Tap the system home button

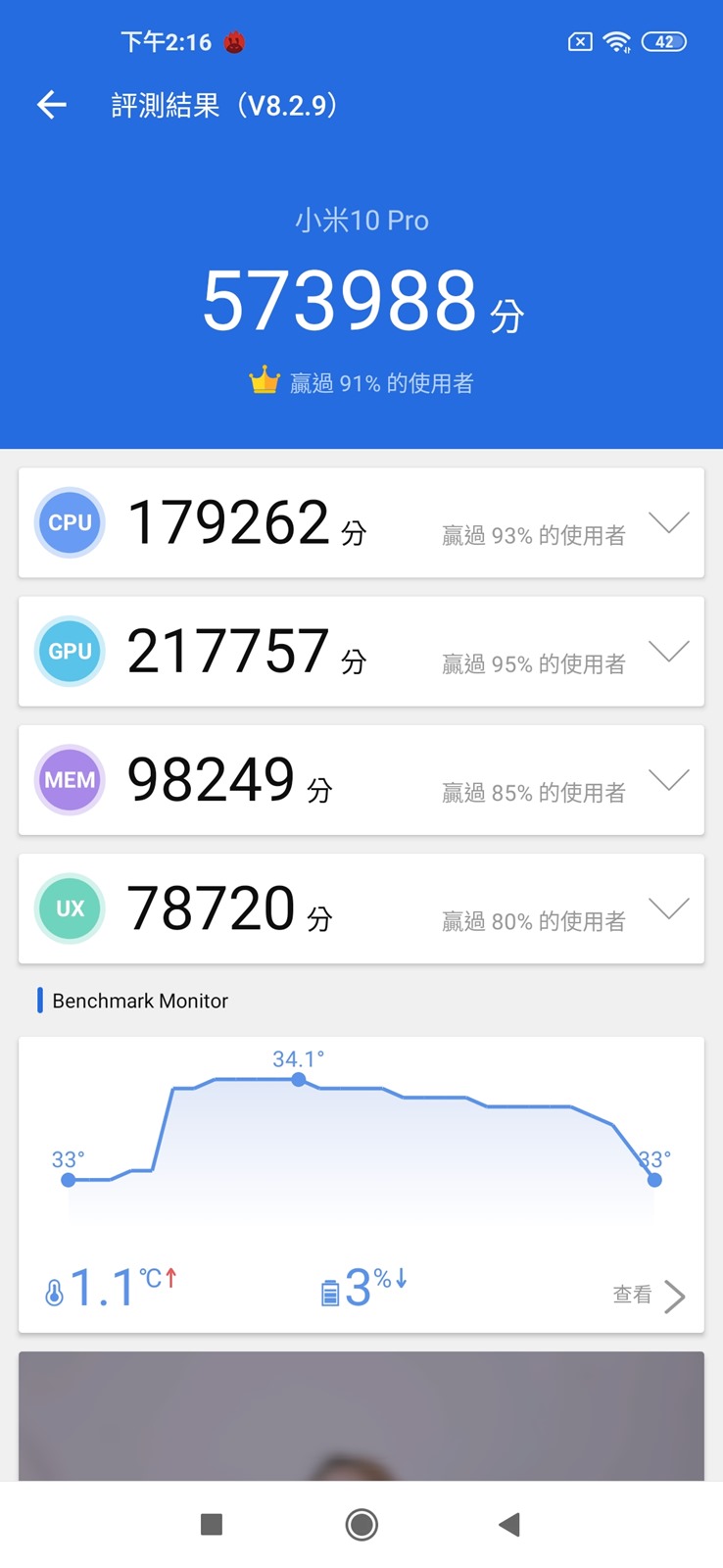coord(361,1524)
